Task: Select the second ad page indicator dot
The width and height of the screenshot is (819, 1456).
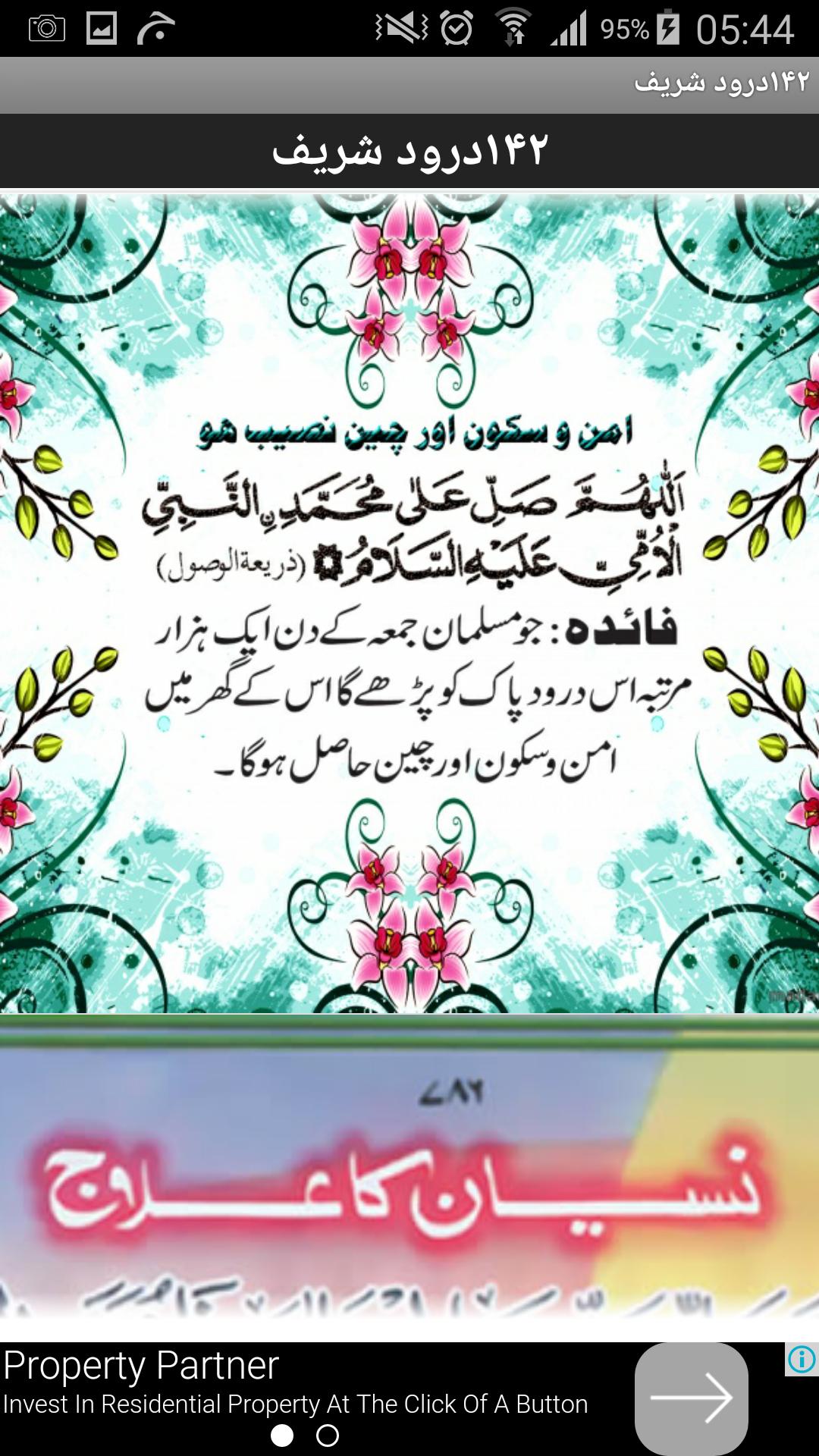Action: click(328, 1436)
